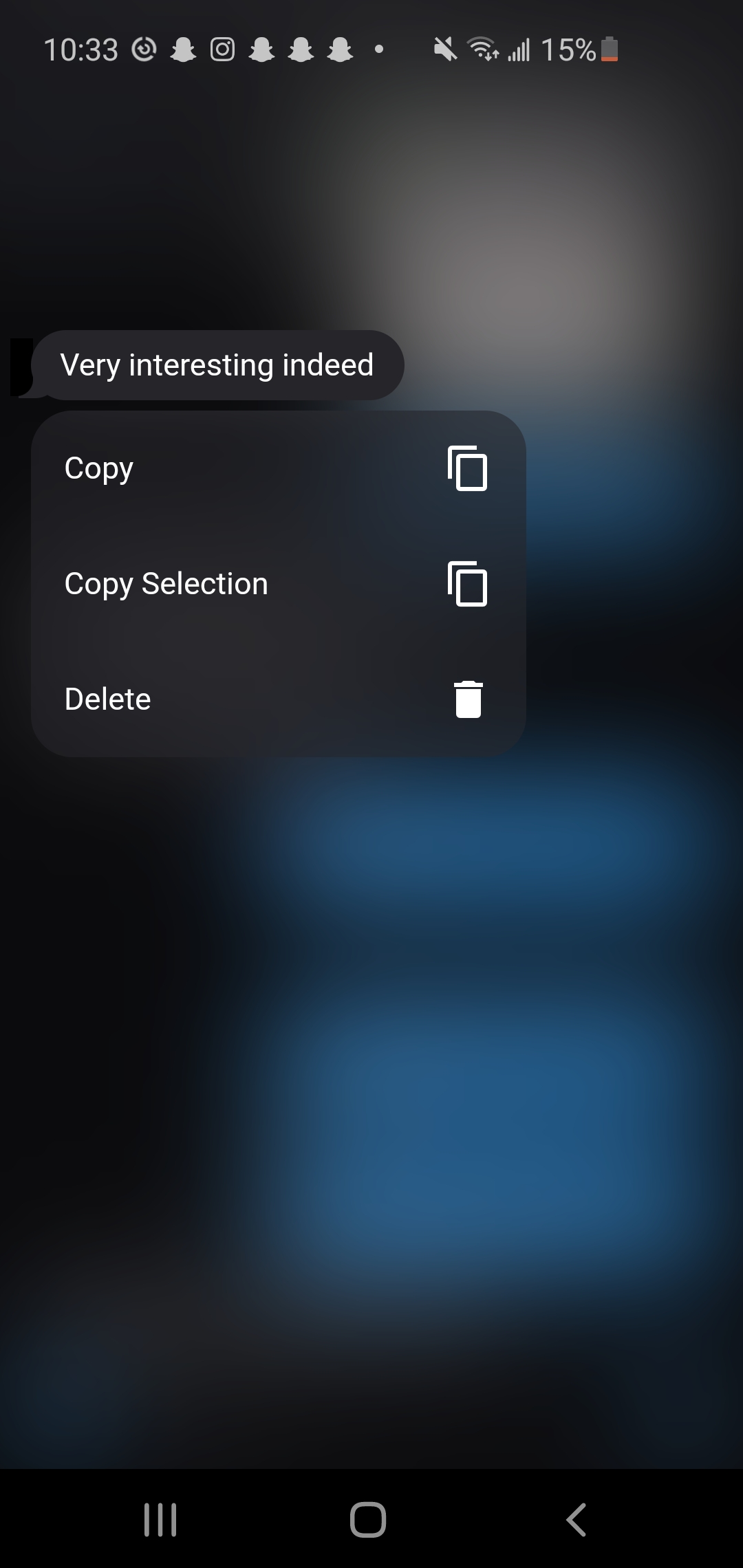The width and height of the screenshot is (743, 1568).
Task: Tap the trash can icon for Delete
Action: coord(467,699)
